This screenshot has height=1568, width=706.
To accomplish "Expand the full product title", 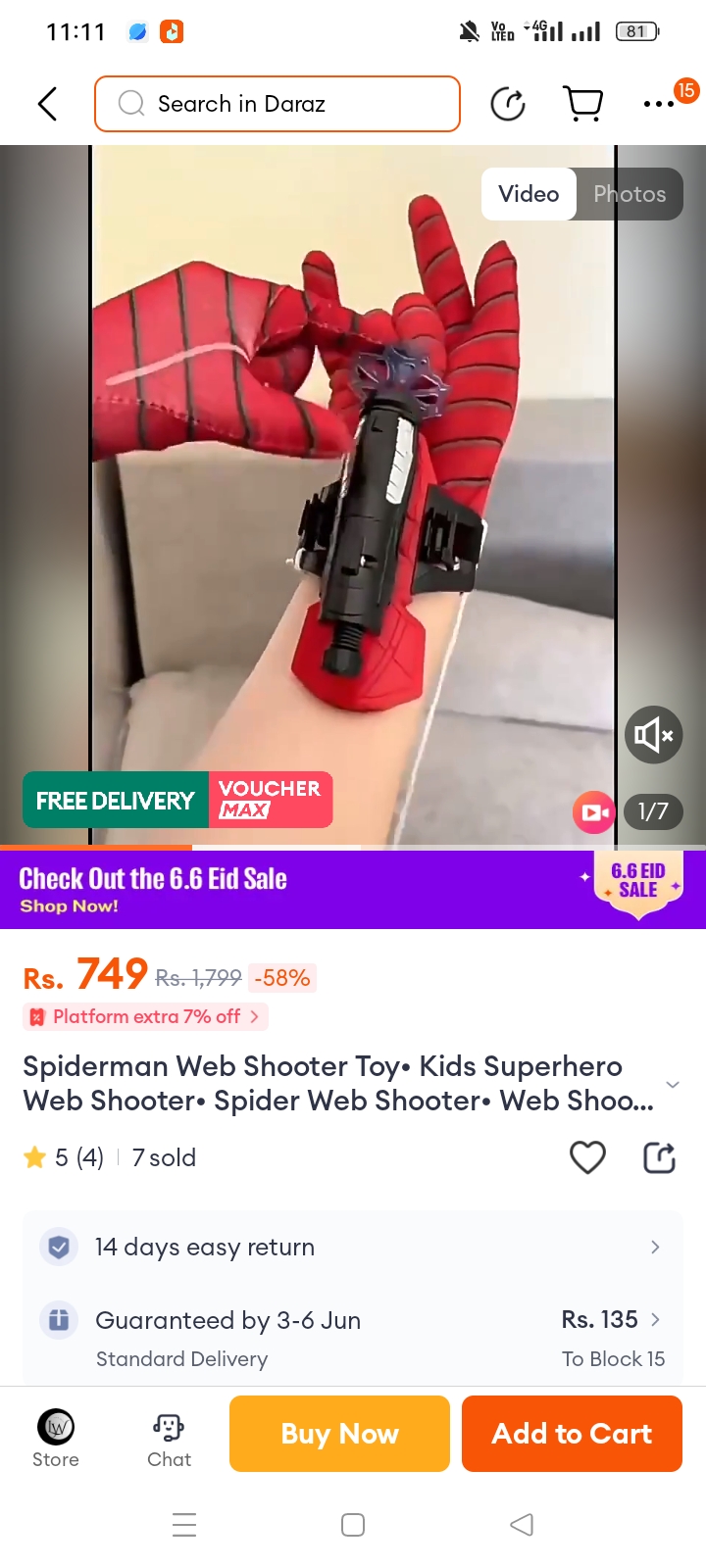I will pos(673,1084).
